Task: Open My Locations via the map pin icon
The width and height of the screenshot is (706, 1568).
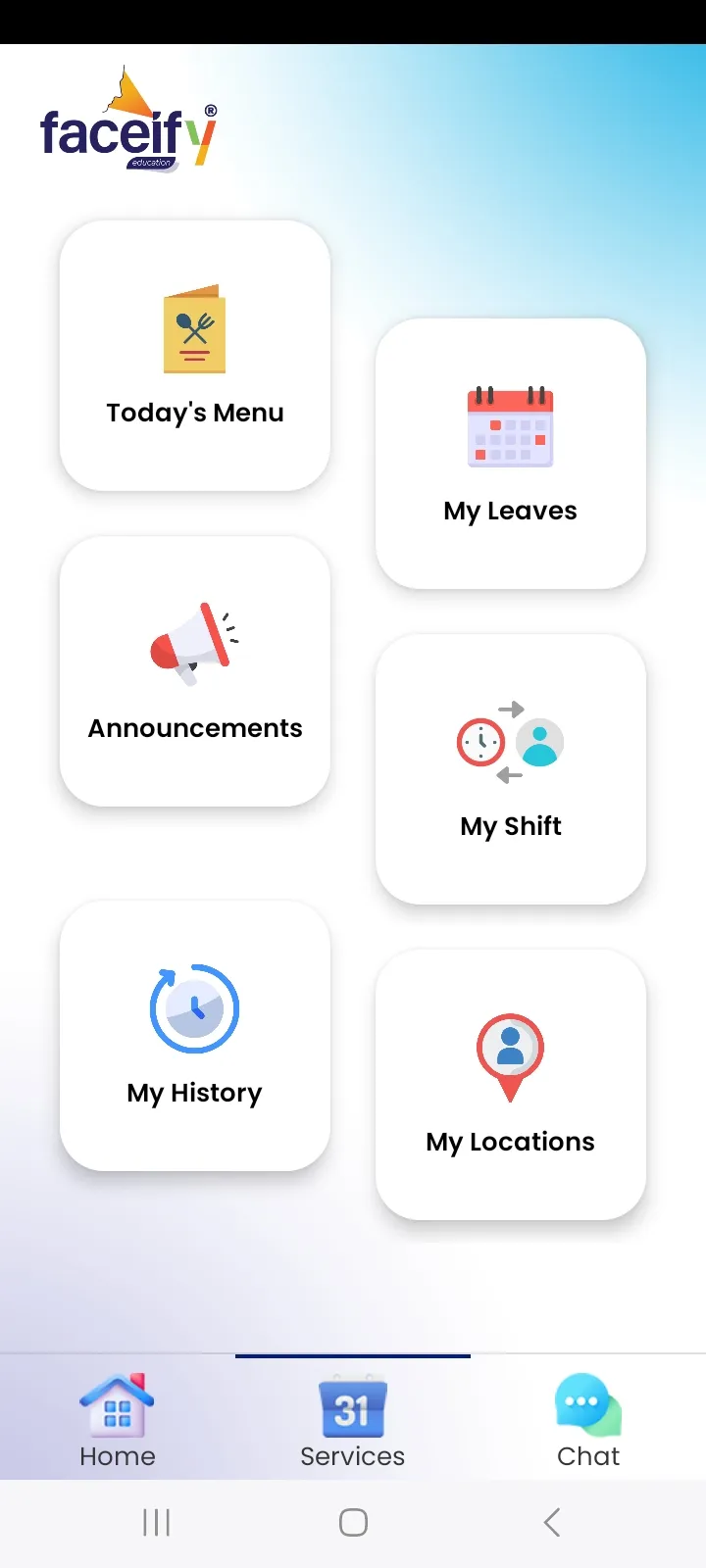Action: point(510,1056)
